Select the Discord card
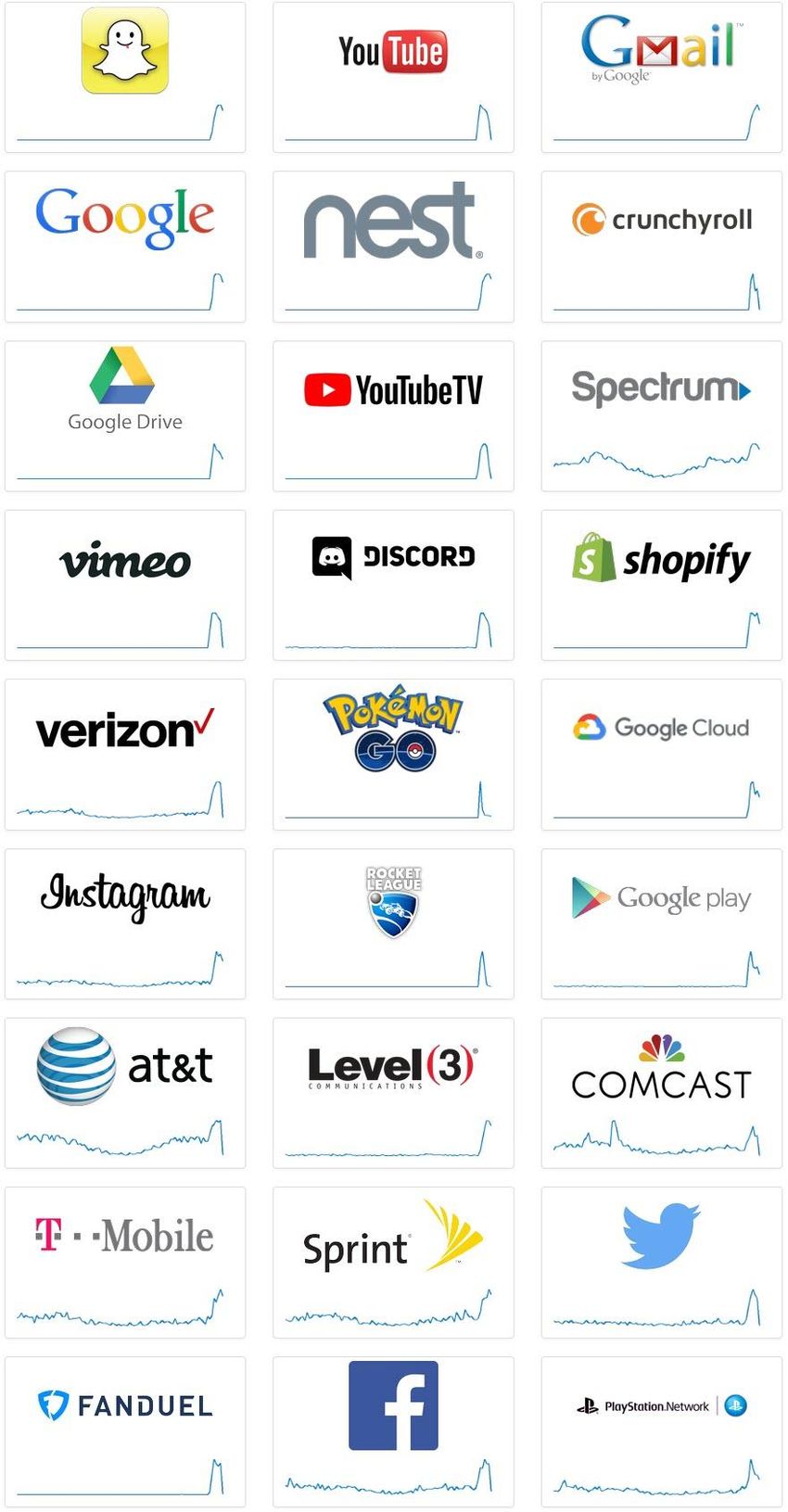 [393, 585]
